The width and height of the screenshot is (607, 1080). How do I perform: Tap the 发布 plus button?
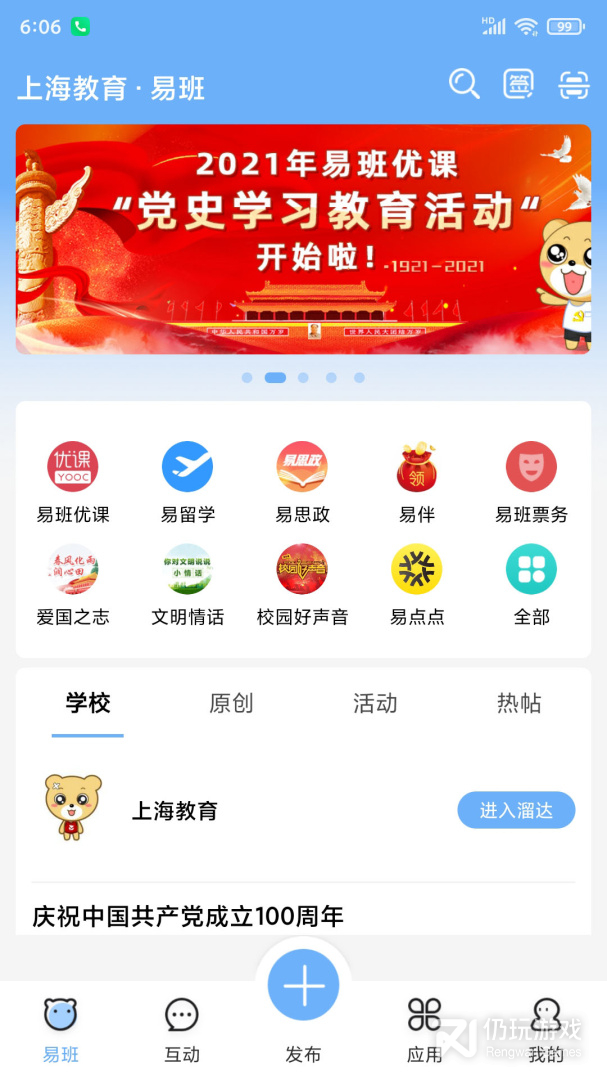(x=303, y=985)
